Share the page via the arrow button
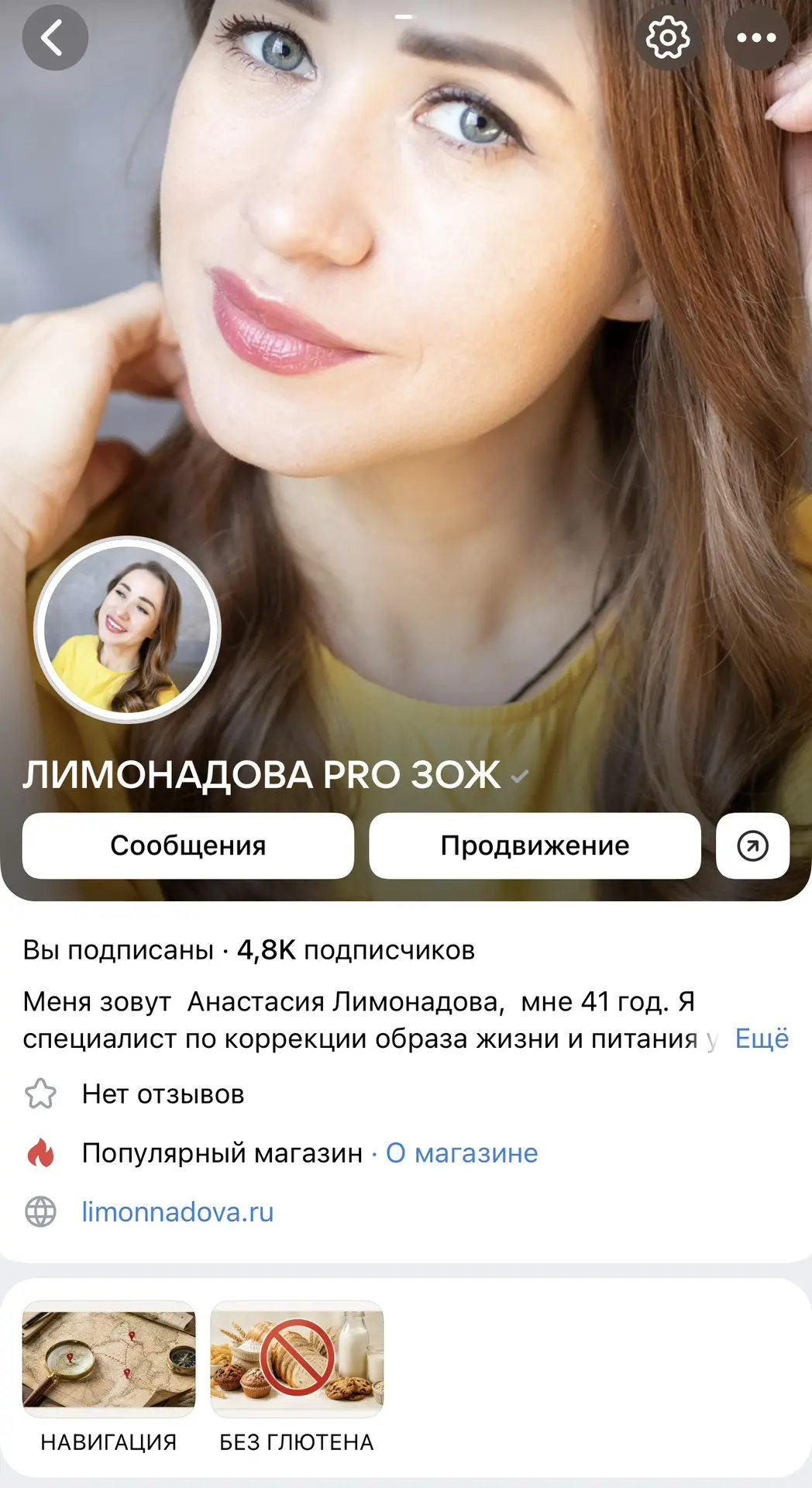This screenshot has height=1488, width=812. (x=752, y=846)
